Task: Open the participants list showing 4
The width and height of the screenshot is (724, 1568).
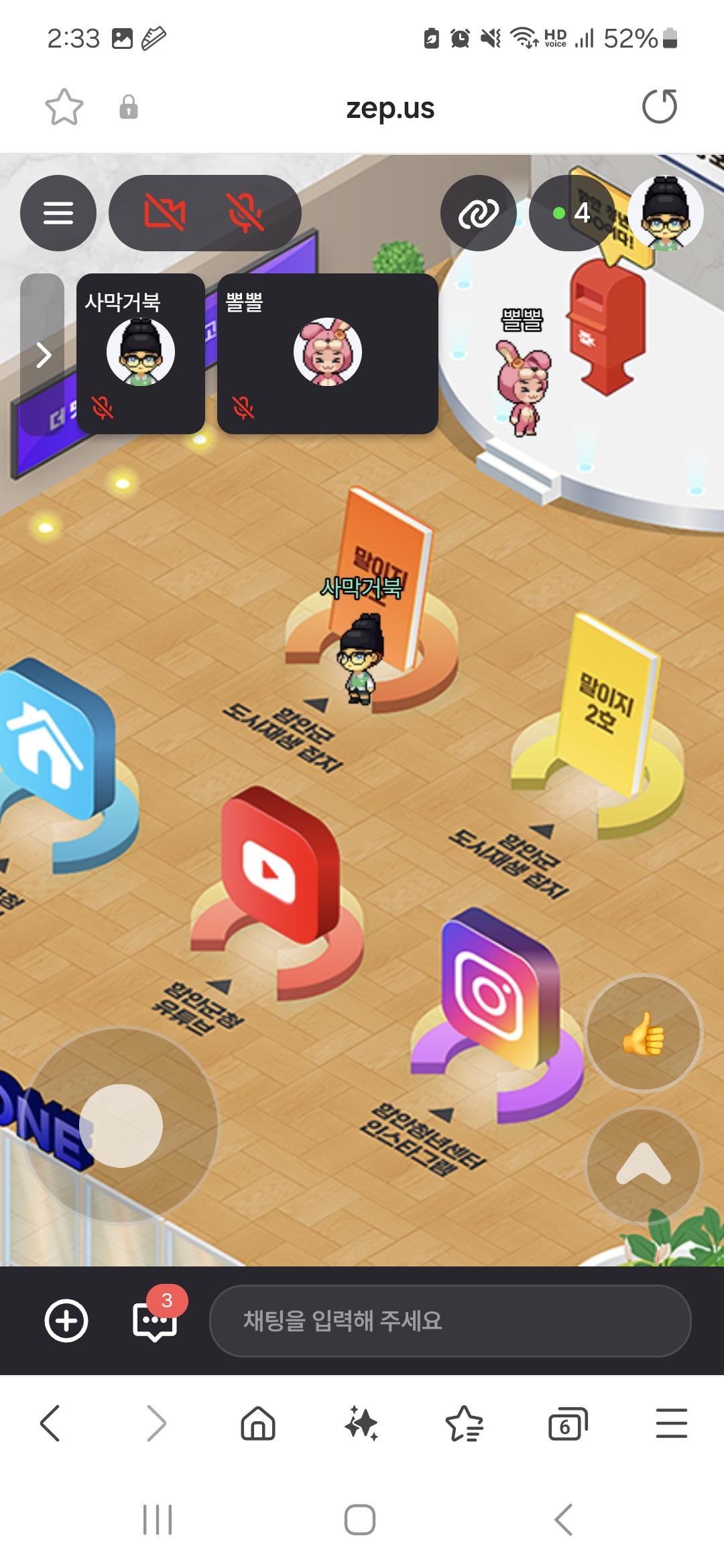Action: [x=571, y=213]
